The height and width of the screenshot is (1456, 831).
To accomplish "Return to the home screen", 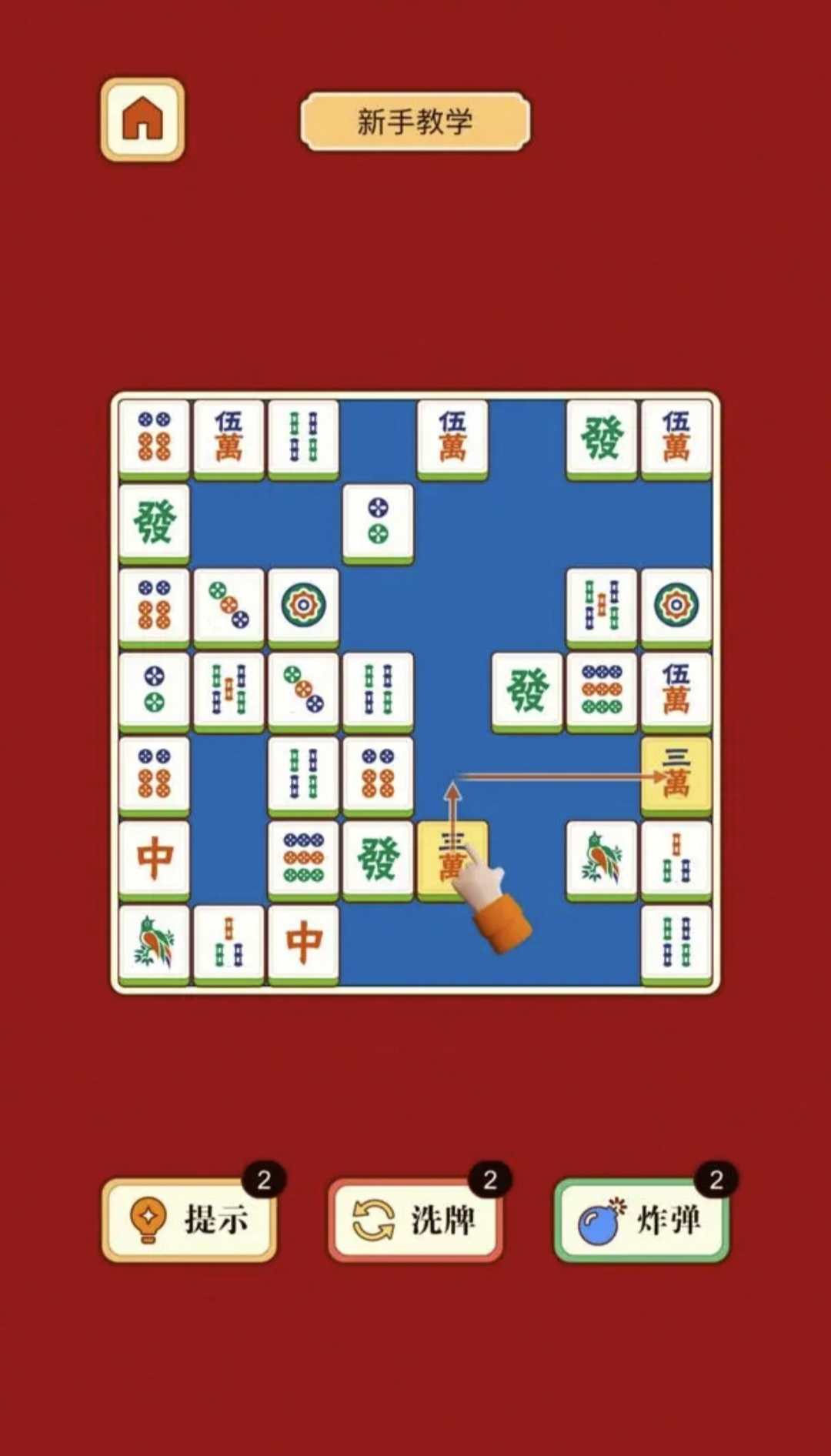I will 142,119.
